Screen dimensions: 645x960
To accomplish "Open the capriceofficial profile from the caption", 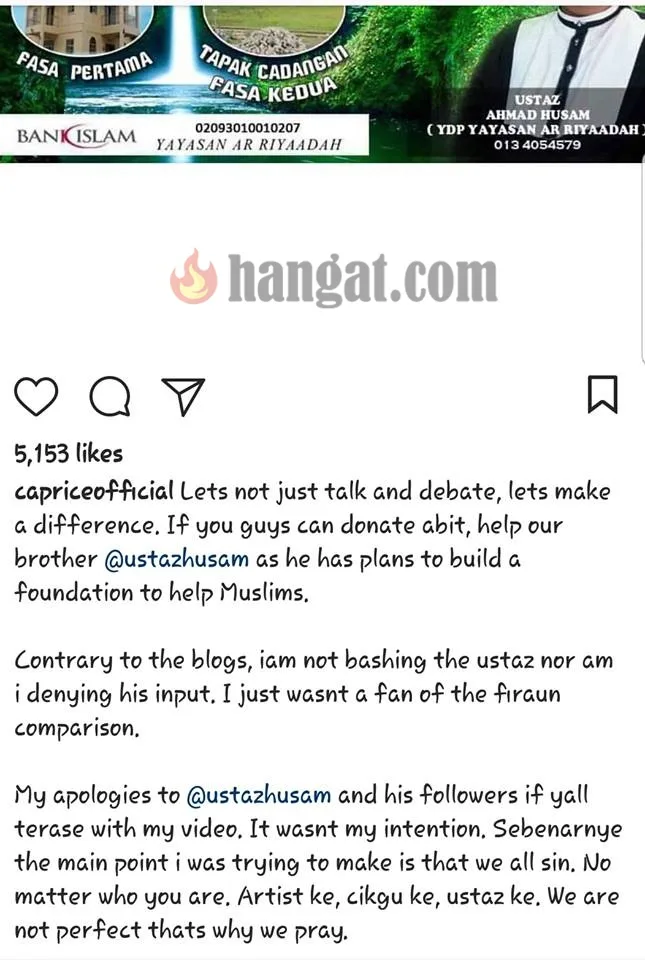I will pyautogui.click(x=94, y=492).
